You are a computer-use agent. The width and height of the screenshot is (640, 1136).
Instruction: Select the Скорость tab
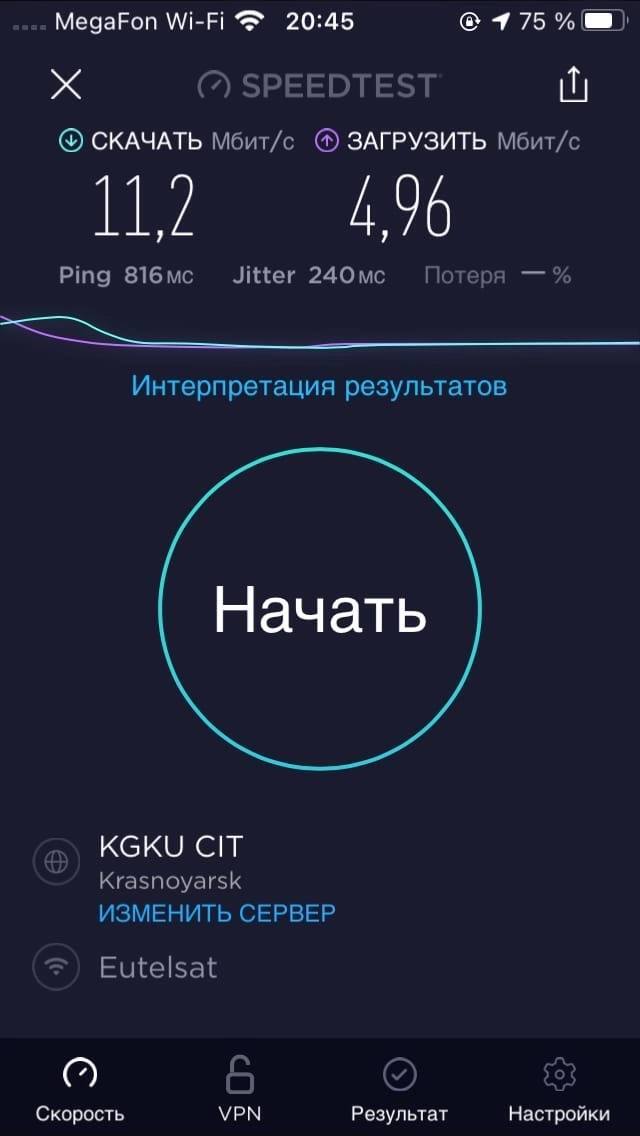pyautogui.click(x=80, y=1089)
